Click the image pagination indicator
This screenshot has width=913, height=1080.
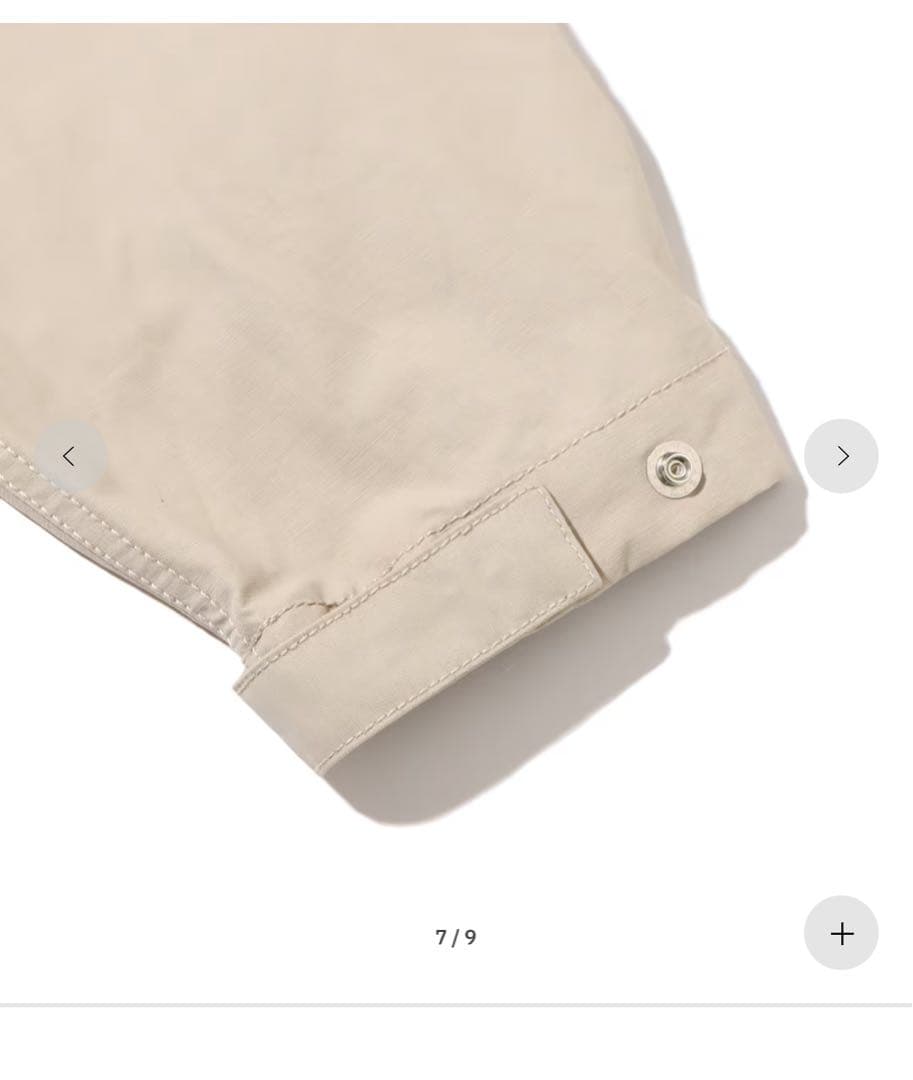[x=456, y=937]
